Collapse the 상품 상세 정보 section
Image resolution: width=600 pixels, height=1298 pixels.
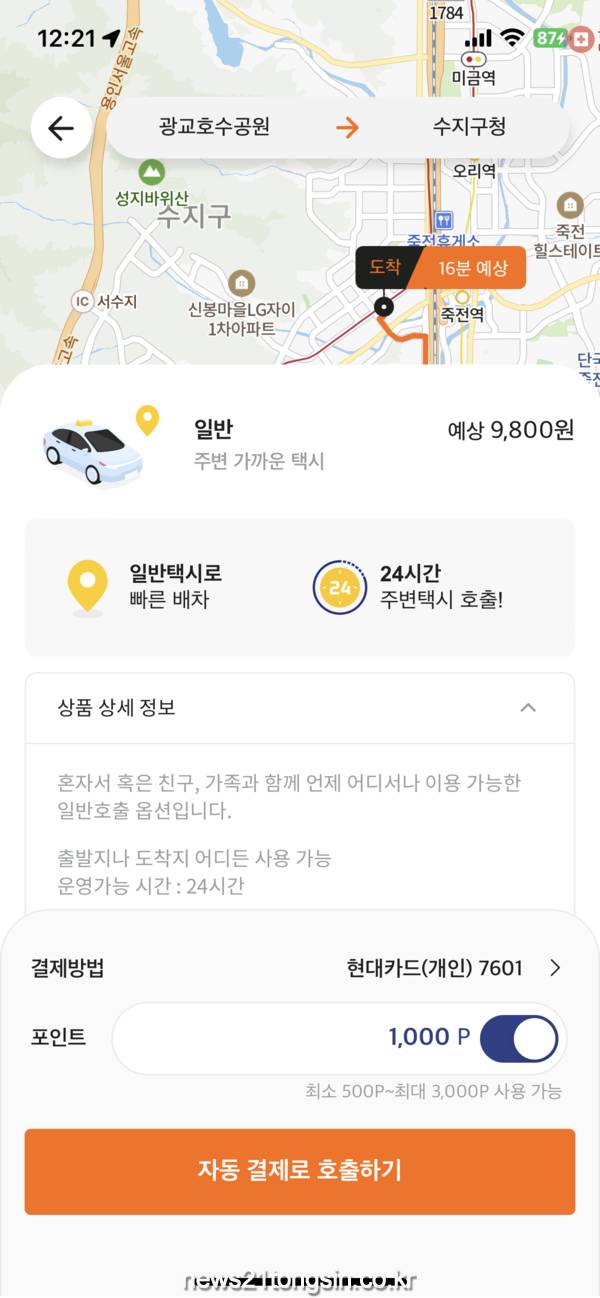[x=528, y=708]
